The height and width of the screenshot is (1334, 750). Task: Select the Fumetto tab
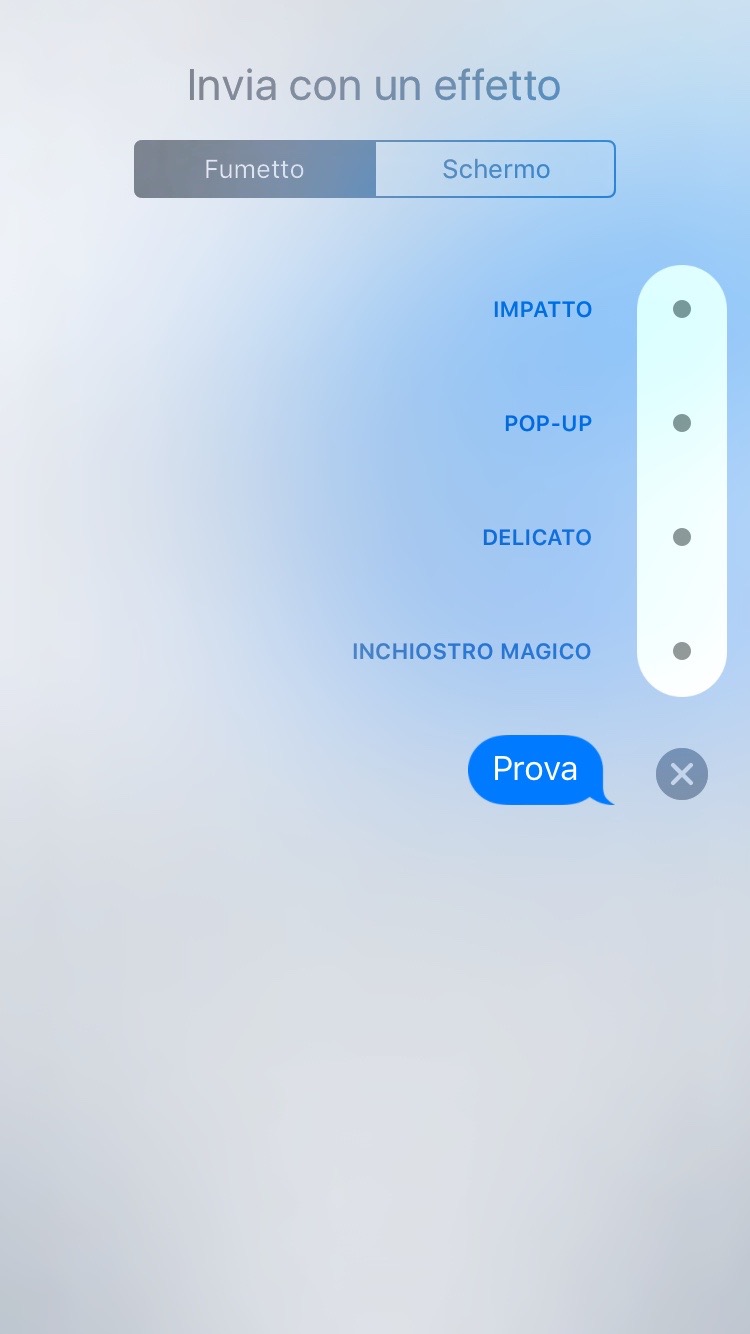point(255,169)
